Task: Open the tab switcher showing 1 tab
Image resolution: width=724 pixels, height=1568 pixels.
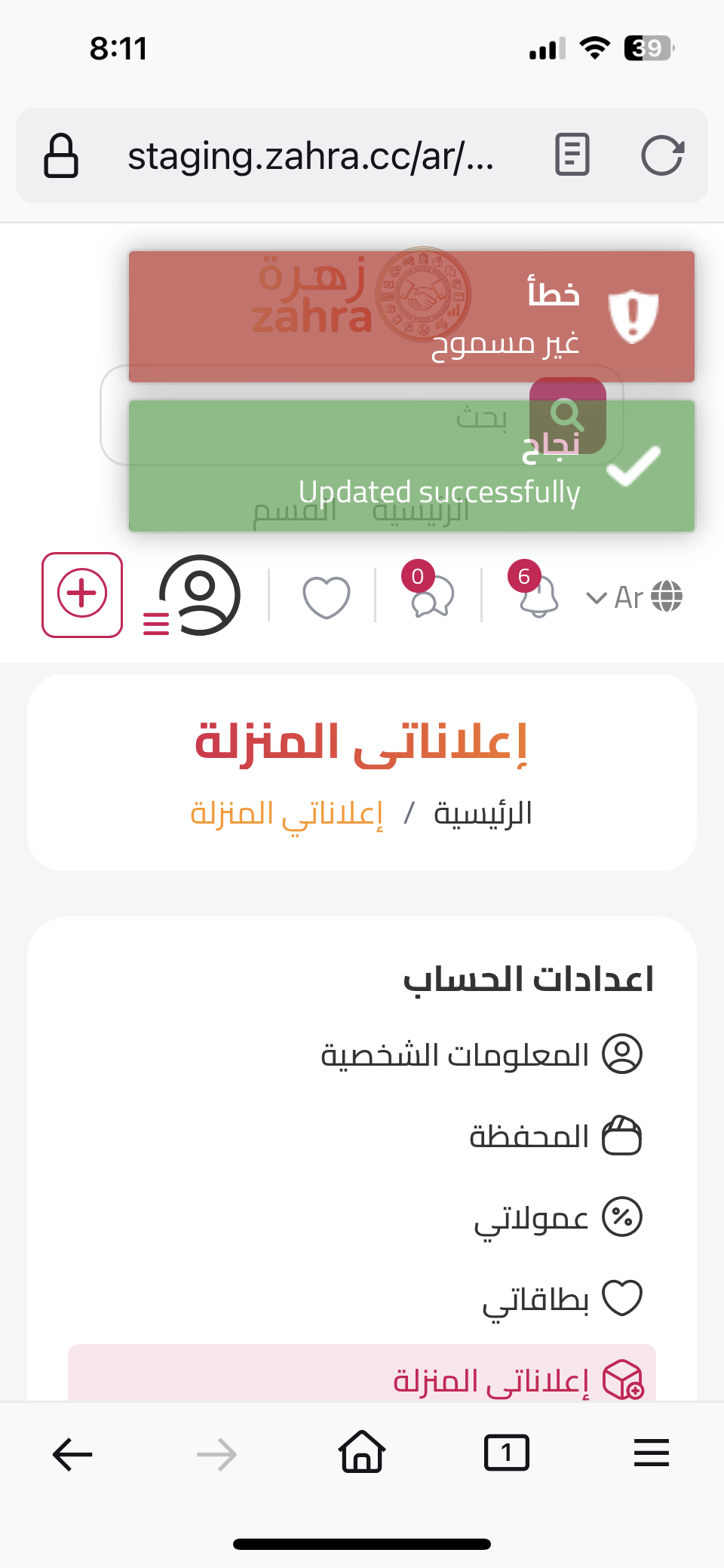Action: pyautogui.click(x=506, y=1453)
